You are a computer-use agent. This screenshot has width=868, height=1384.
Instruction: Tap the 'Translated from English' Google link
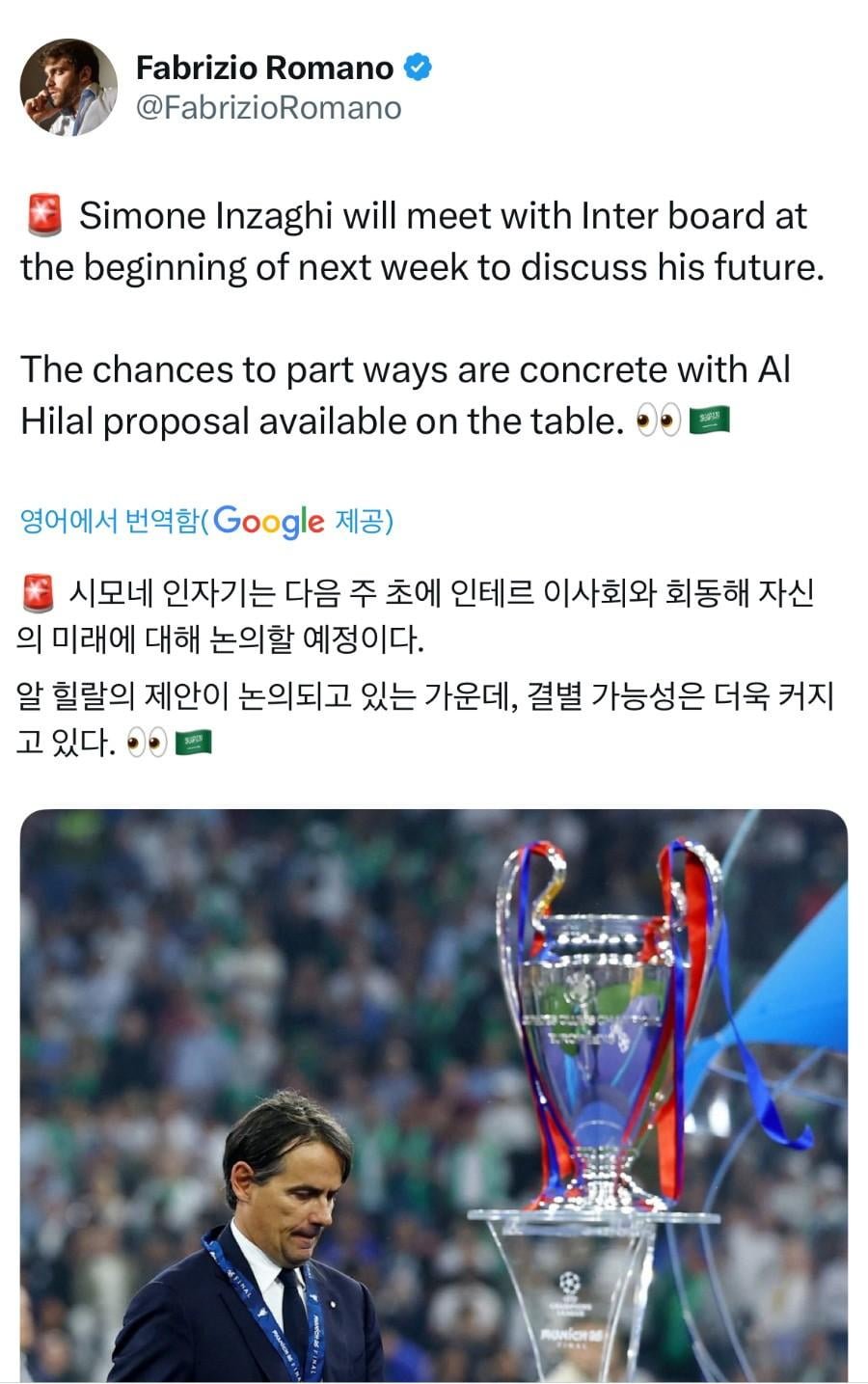[206, 522]
